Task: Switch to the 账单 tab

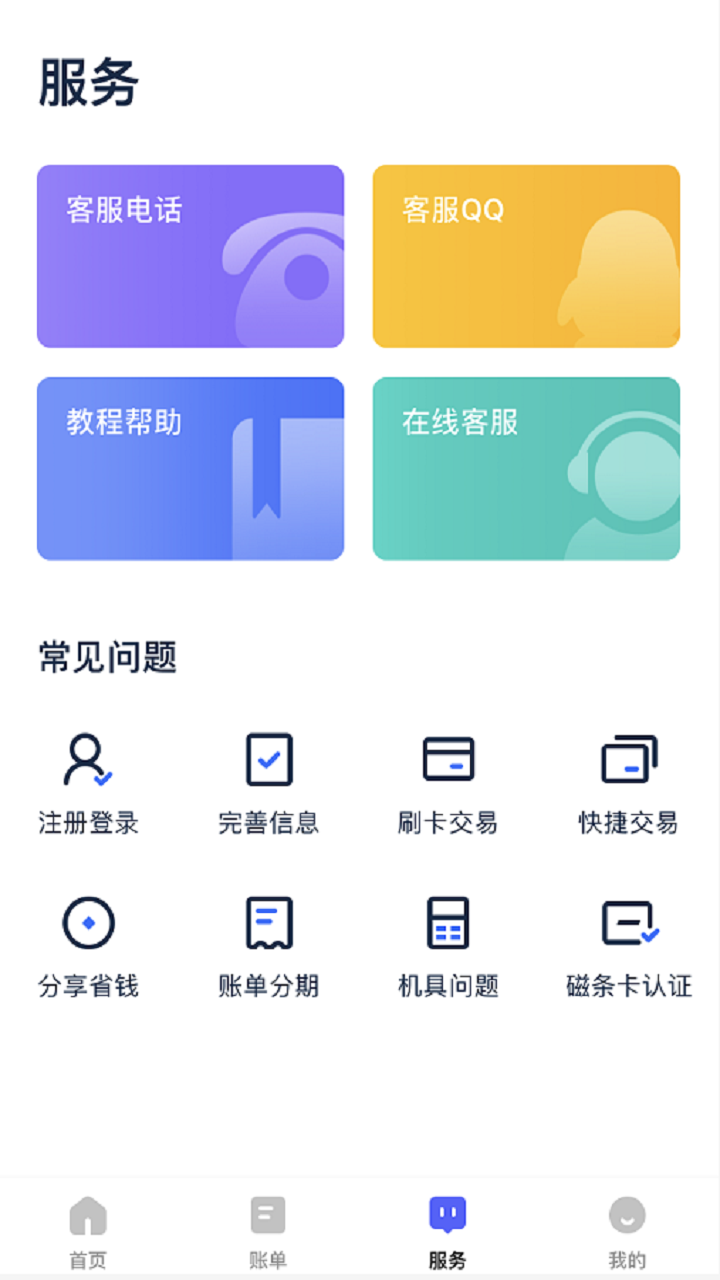Action: [x=268, y=1230]
